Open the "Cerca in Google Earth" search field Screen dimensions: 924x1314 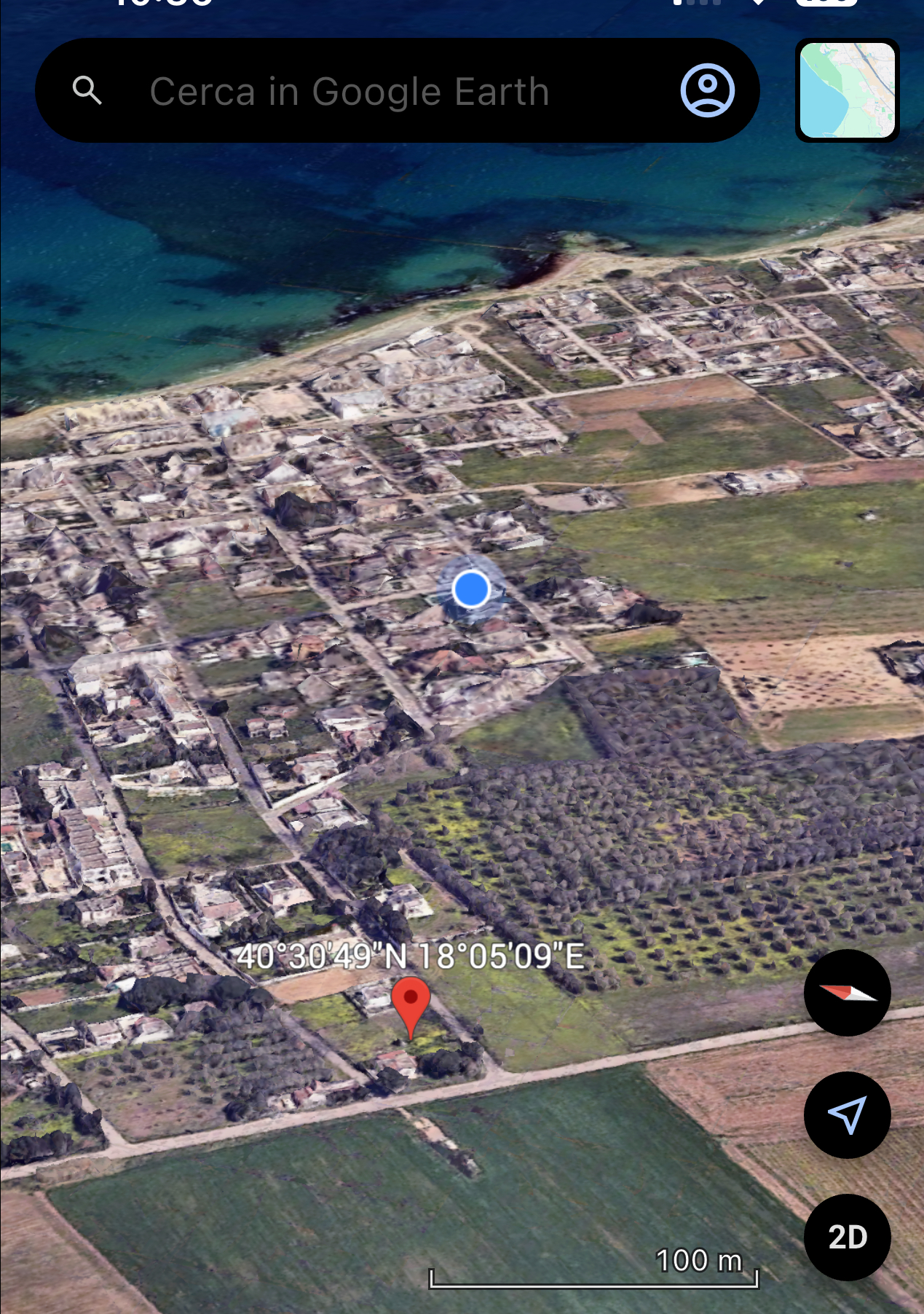[x=397, y=90]
